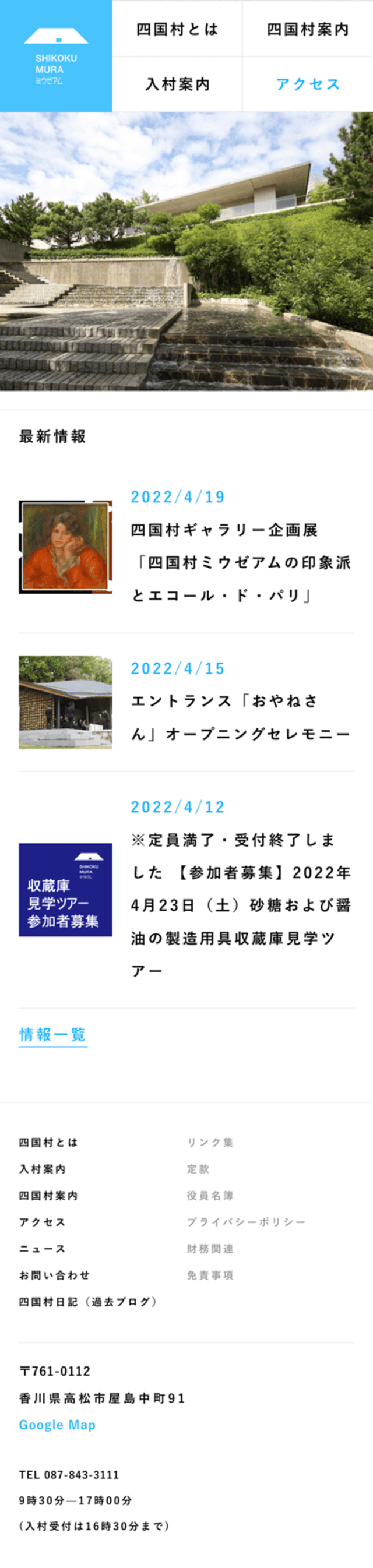Image resolution: width=373 pixels, height=1568 pixels.
Task: Open the 免責事項 disclaimer link
Action: point(210,1274)
